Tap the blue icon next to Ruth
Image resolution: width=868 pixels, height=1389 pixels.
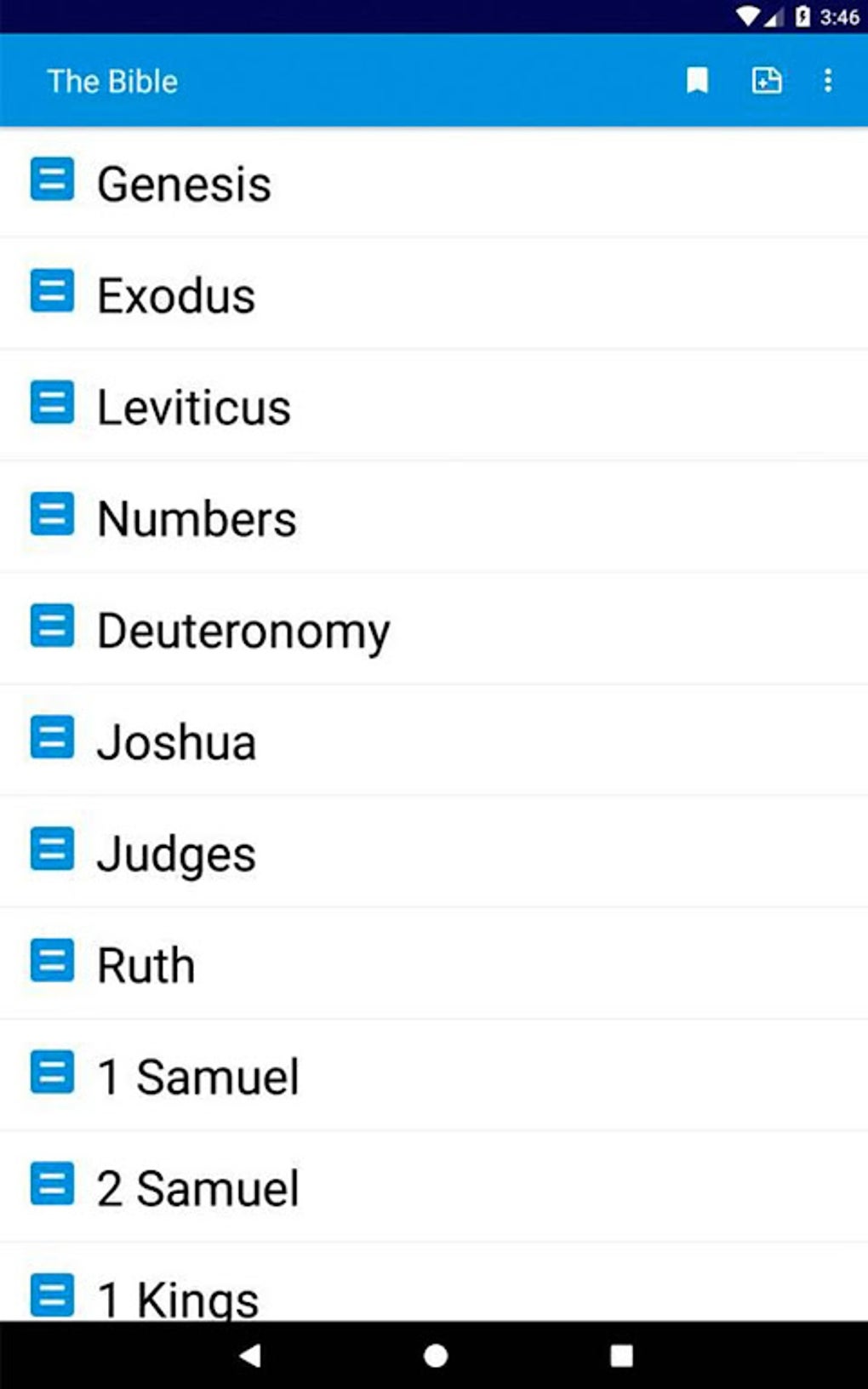coord(52,963)
